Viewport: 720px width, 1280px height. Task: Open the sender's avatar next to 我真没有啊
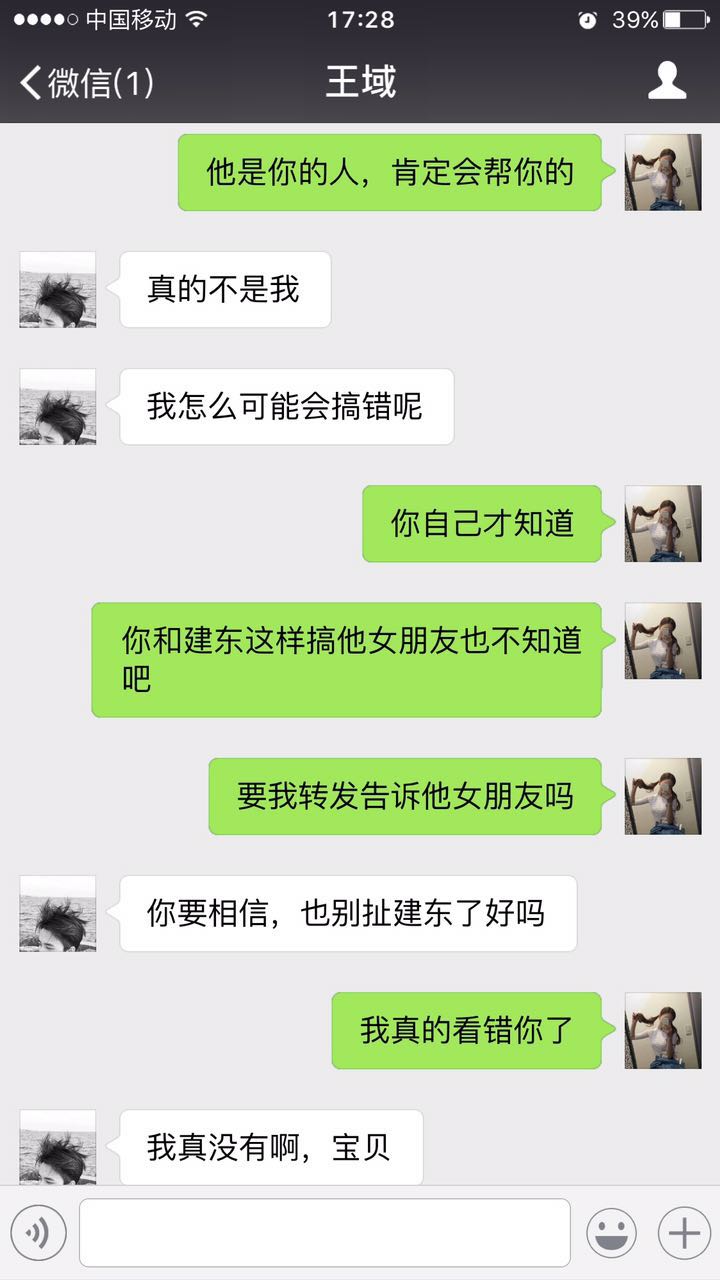click(56, 1148)
